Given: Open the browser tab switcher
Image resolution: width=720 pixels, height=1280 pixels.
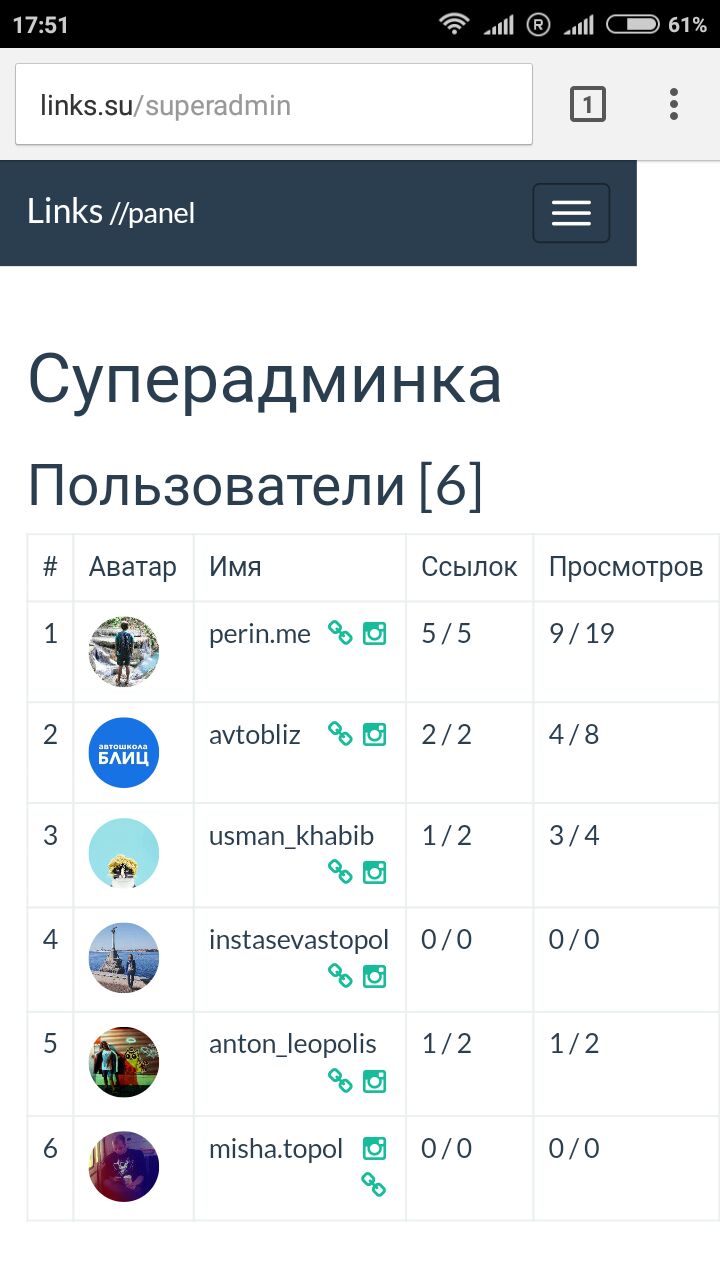Looking at the screenshot, I should (588, 104).
